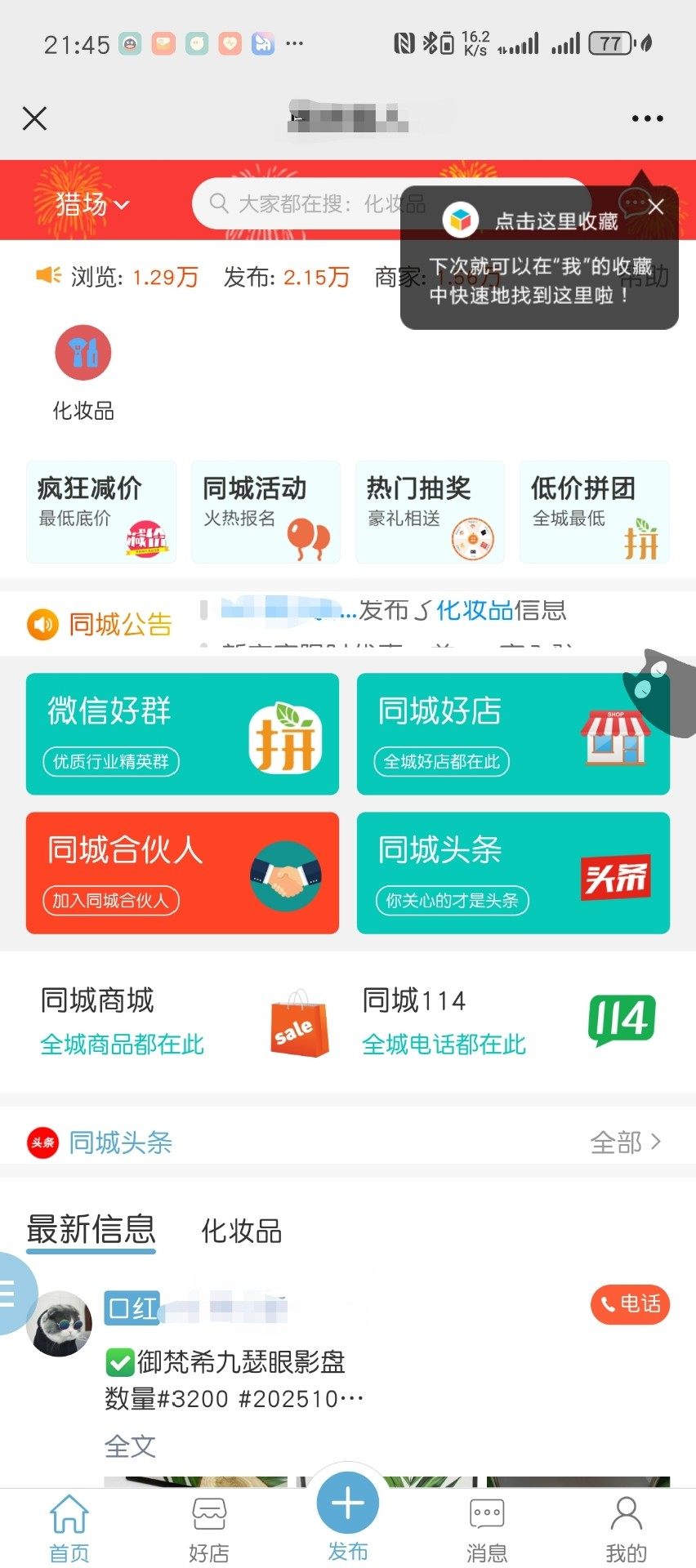
Task: Switch to the 化妆品 info tab
Action: (x=242, y=1231)
